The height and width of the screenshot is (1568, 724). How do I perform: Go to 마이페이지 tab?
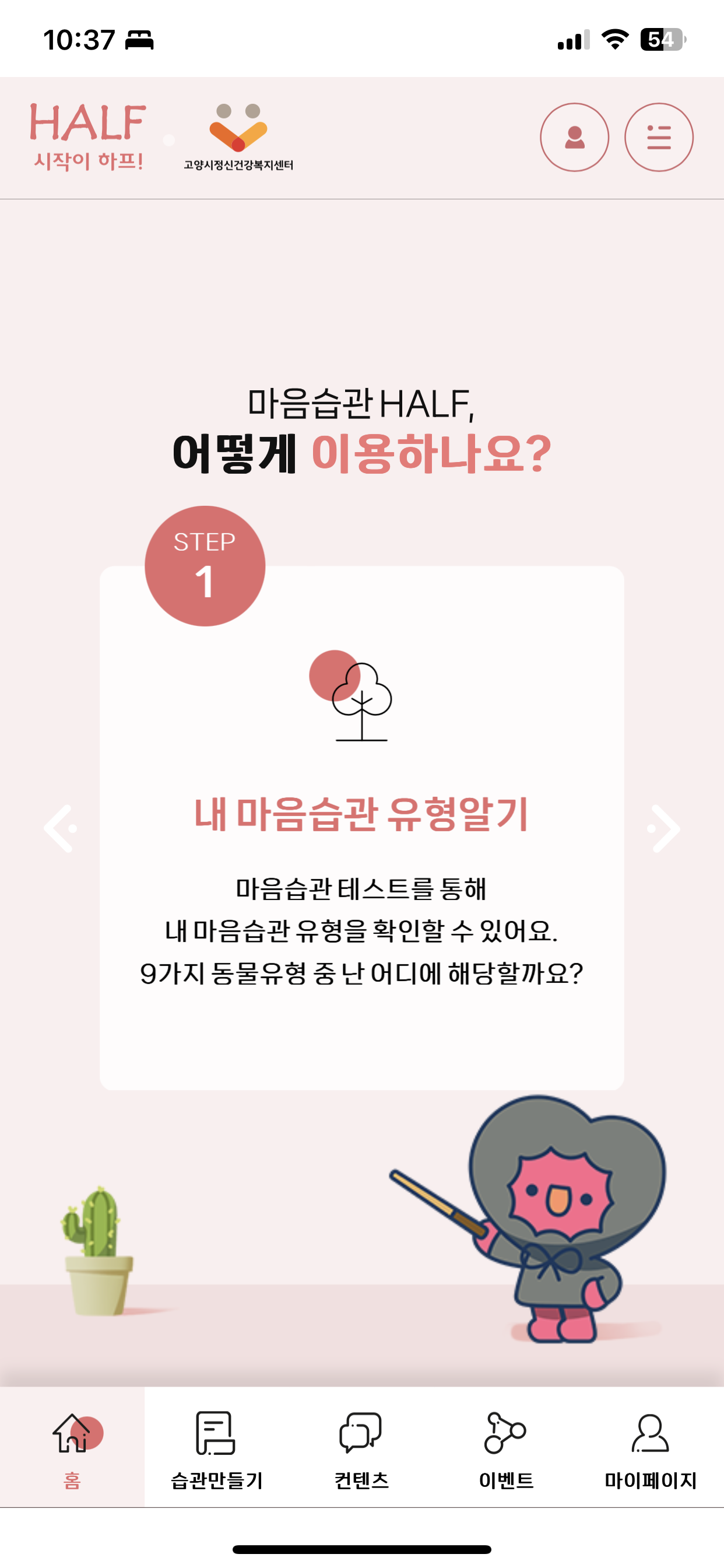[651, 1448]
